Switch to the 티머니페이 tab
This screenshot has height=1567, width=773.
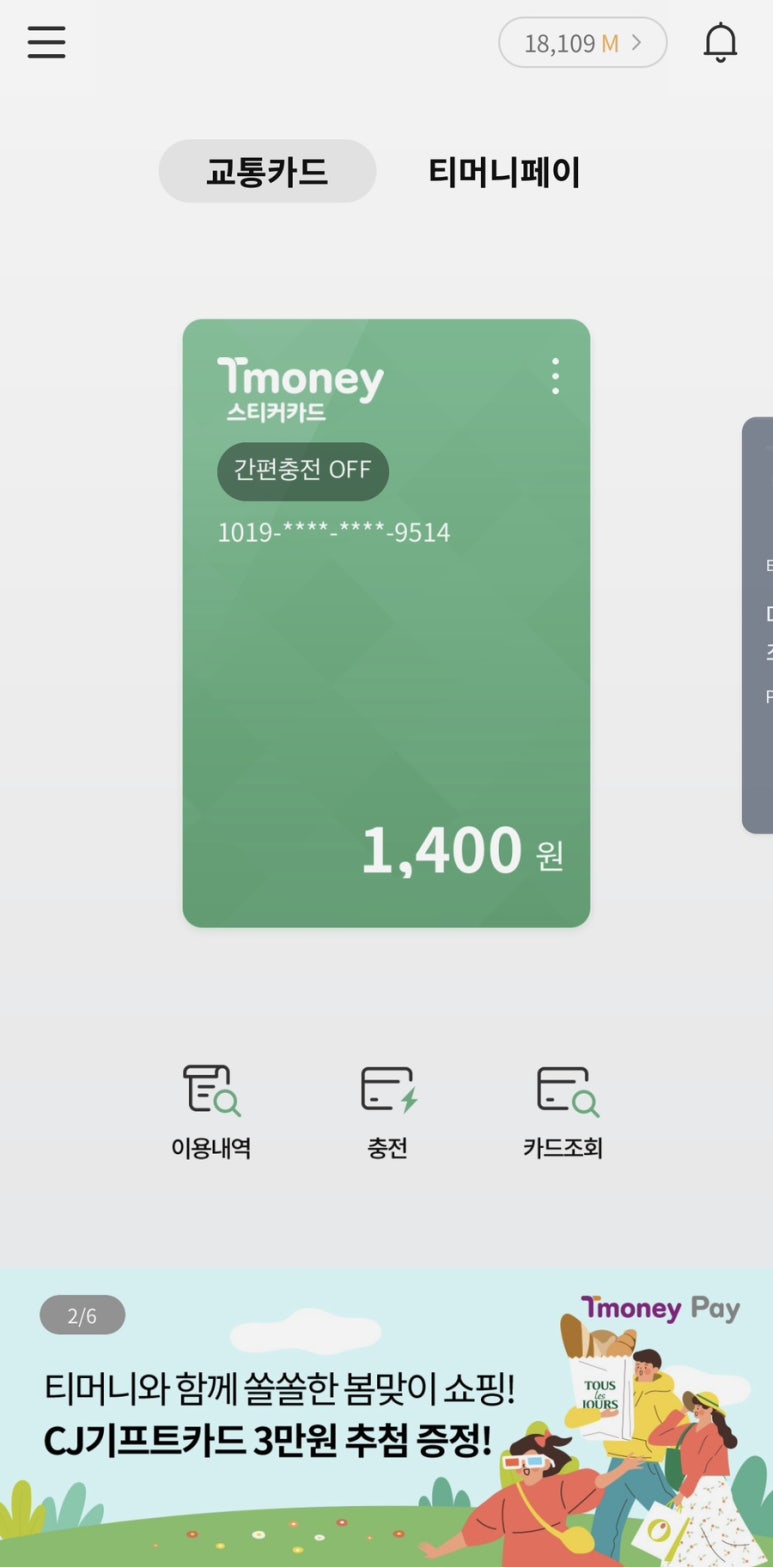pyautogui.click(x=504, y=171)
